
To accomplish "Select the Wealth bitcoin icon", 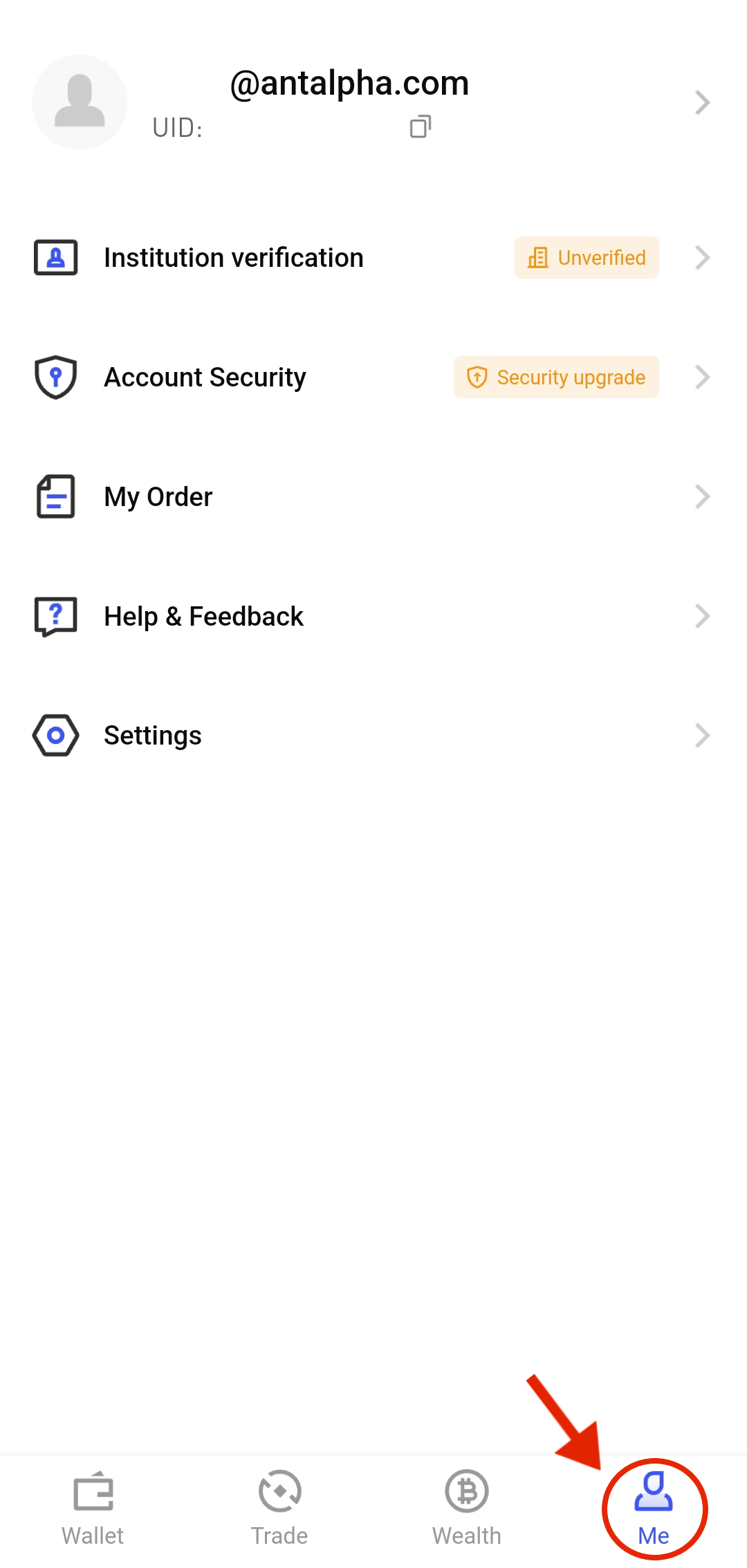I will (467, 1493).
